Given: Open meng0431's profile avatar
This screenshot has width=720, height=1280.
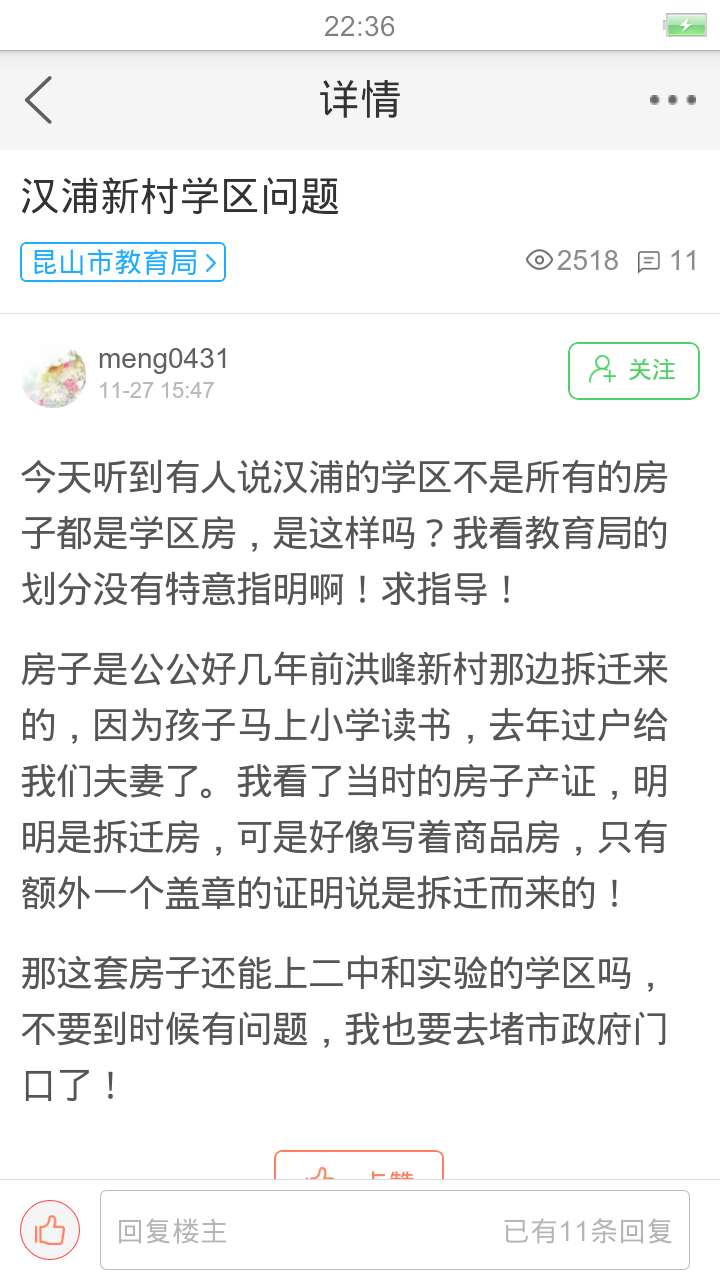Looking at the screenshot, I should [54, 376].
